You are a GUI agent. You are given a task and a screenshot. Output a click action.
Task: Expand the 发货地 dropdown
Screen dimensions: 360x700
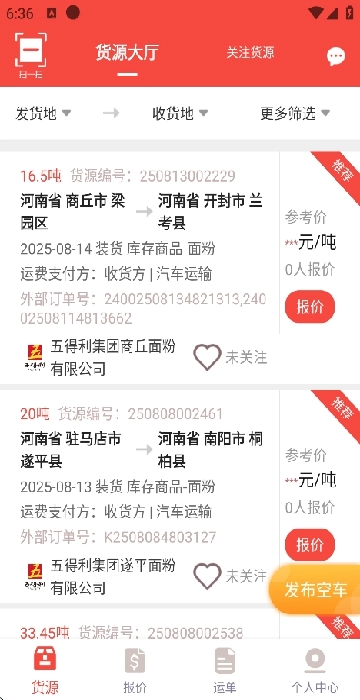pyautogui.click(x=43, y=113)
